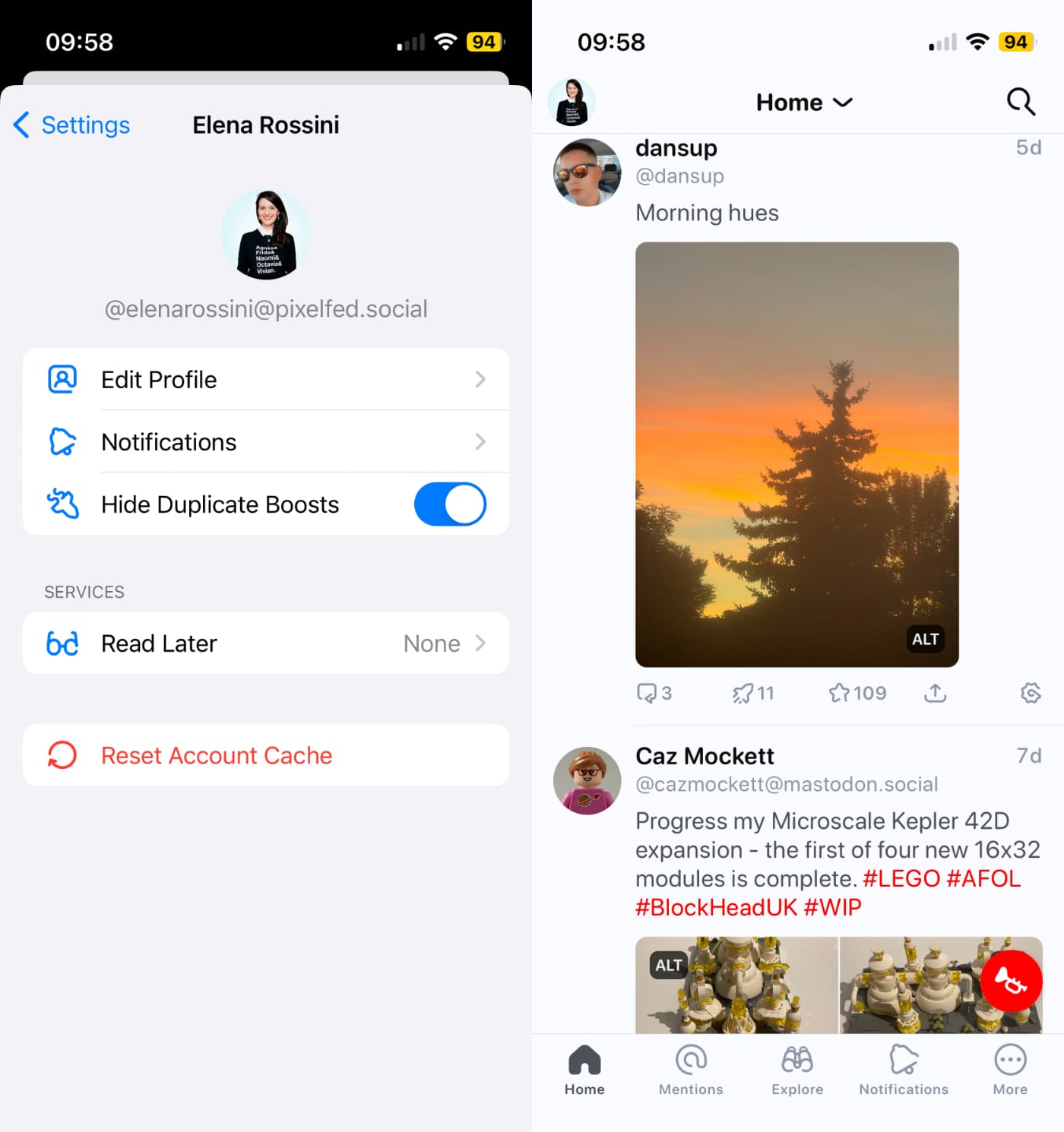1064x1132 pixels.
Task: Expand the Home timeline dropdown
Action: click(804, 103)
